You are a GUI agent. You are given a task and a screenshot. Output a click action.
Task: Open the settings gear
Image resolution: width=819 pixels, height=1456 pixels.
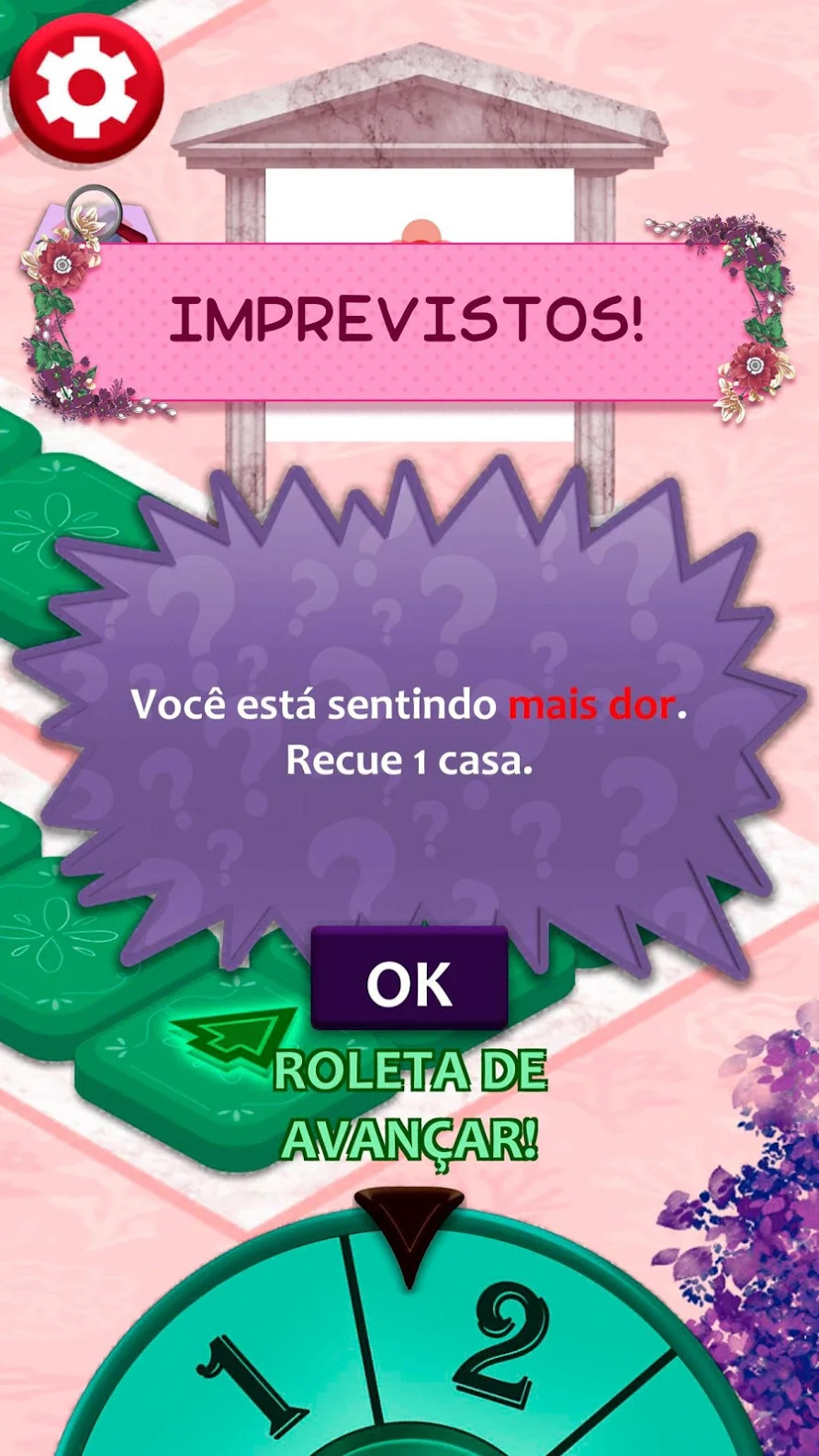86,87
